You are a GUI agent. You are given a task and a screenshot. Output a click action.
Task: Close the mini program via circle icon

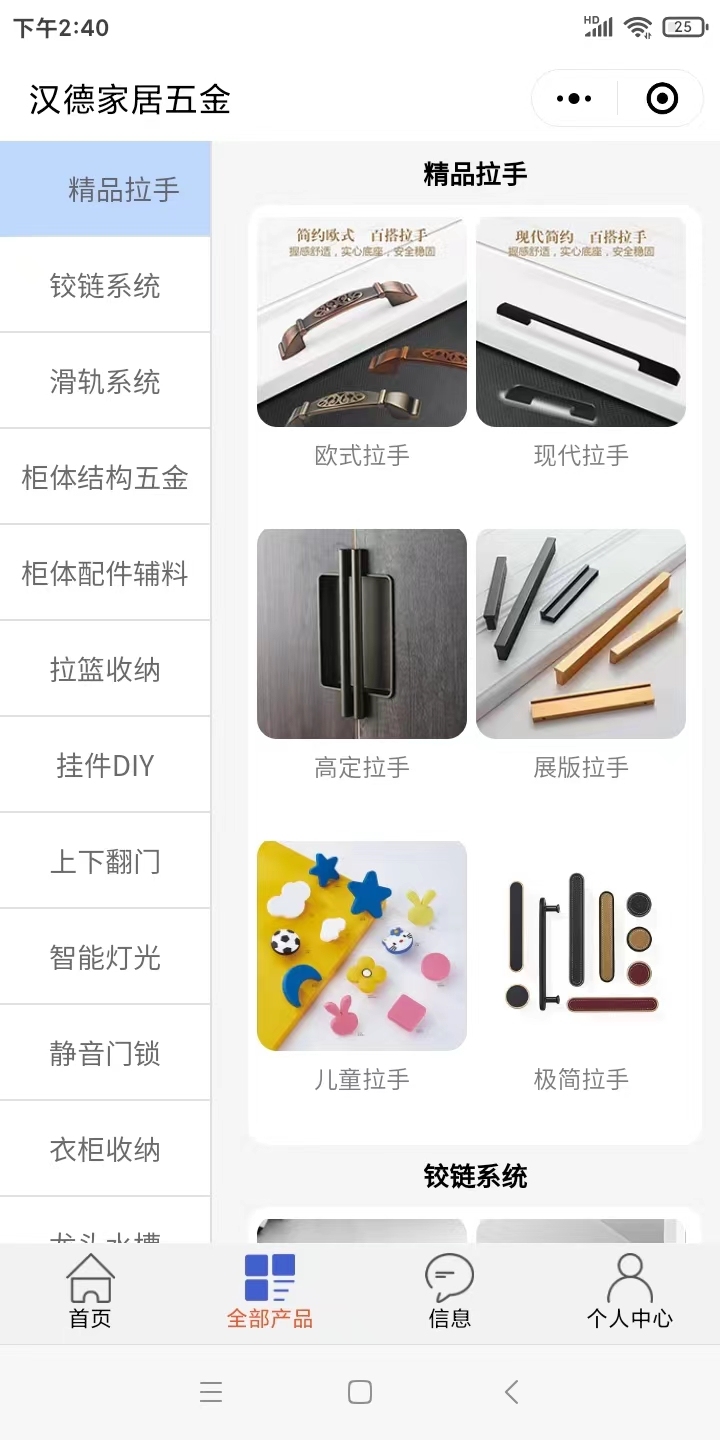[662, 99]
